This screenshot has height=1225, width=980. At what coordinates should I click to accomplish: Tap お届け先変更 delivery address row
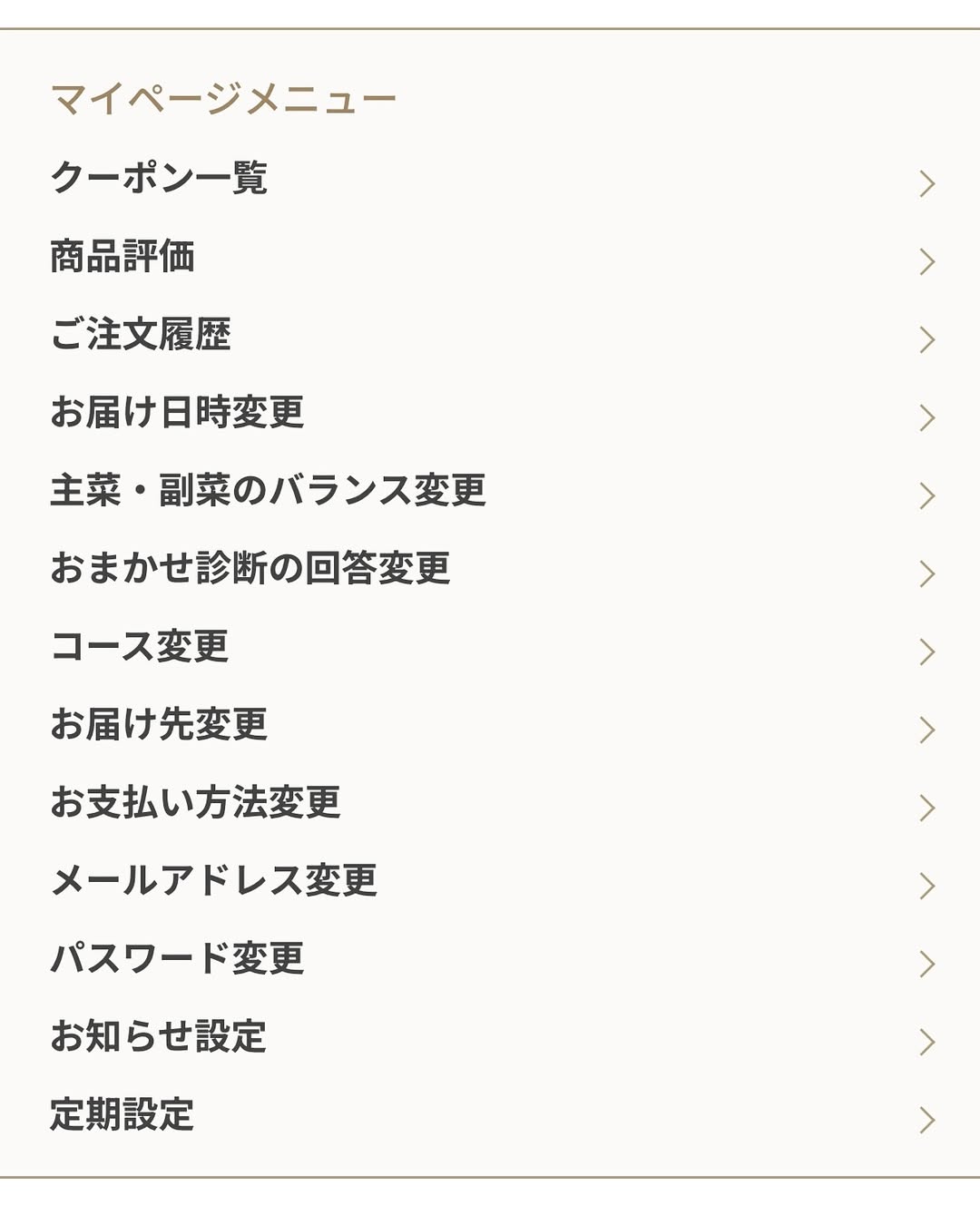point(159,725)
